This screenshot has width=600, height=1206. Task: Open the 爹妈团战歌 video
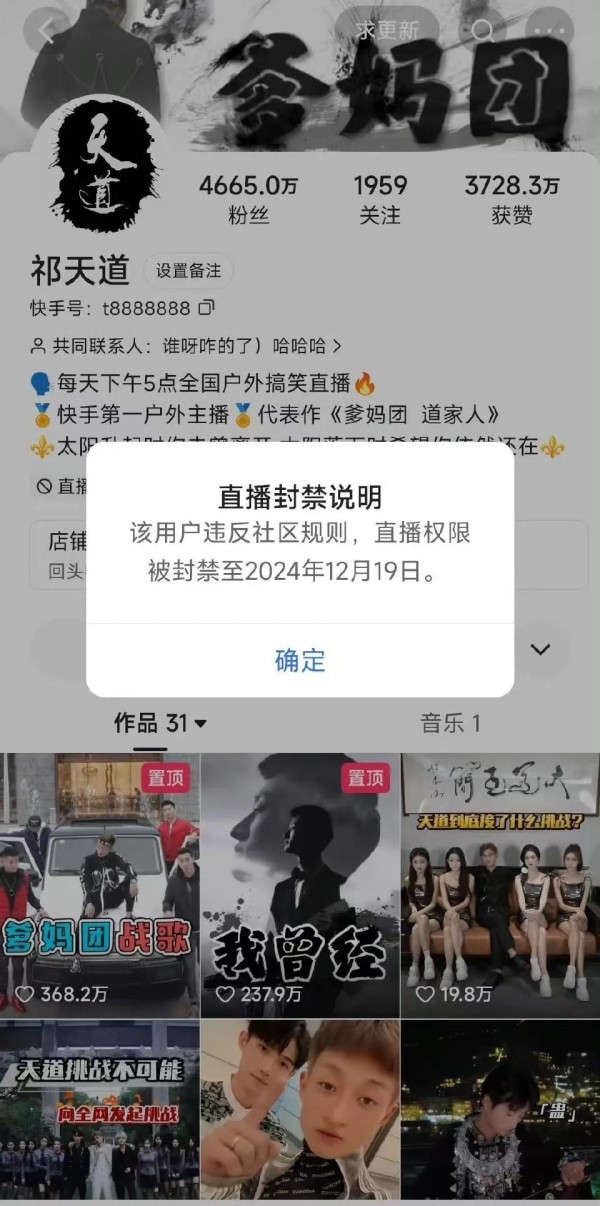point(100,885)
